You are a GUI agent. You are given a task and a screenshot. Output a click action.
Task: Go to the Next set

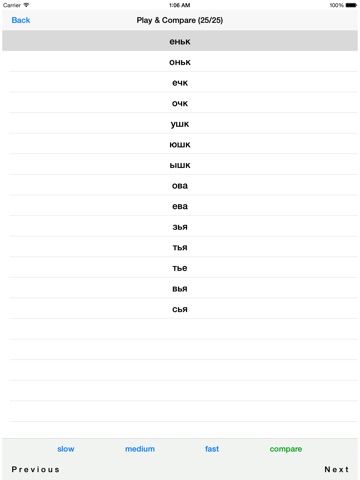[x=337, y=469]
